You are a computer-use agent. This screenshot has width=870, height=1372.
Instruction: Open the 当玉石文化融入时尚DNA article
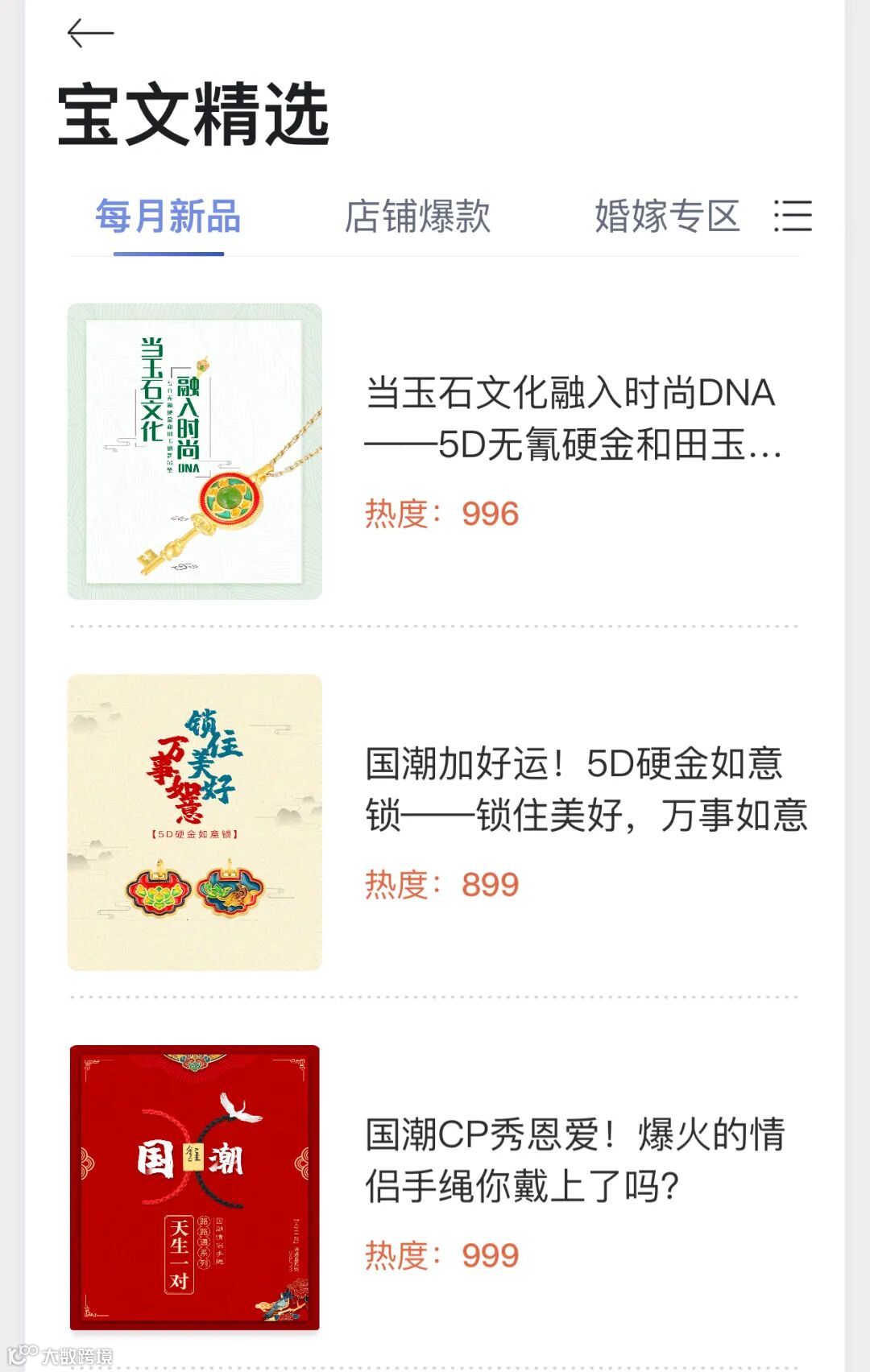(x=570, y=419)
